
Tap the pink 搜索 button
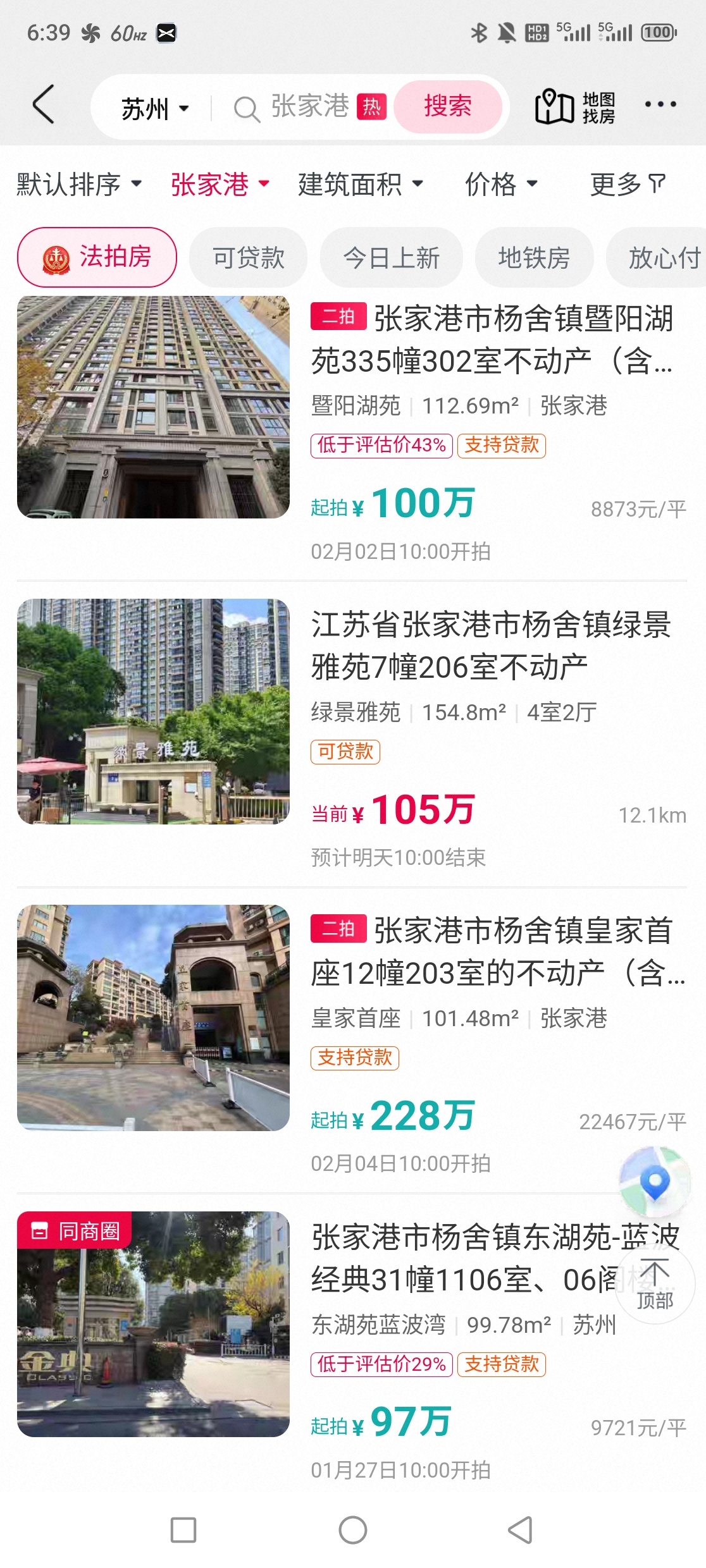point(447,106)
